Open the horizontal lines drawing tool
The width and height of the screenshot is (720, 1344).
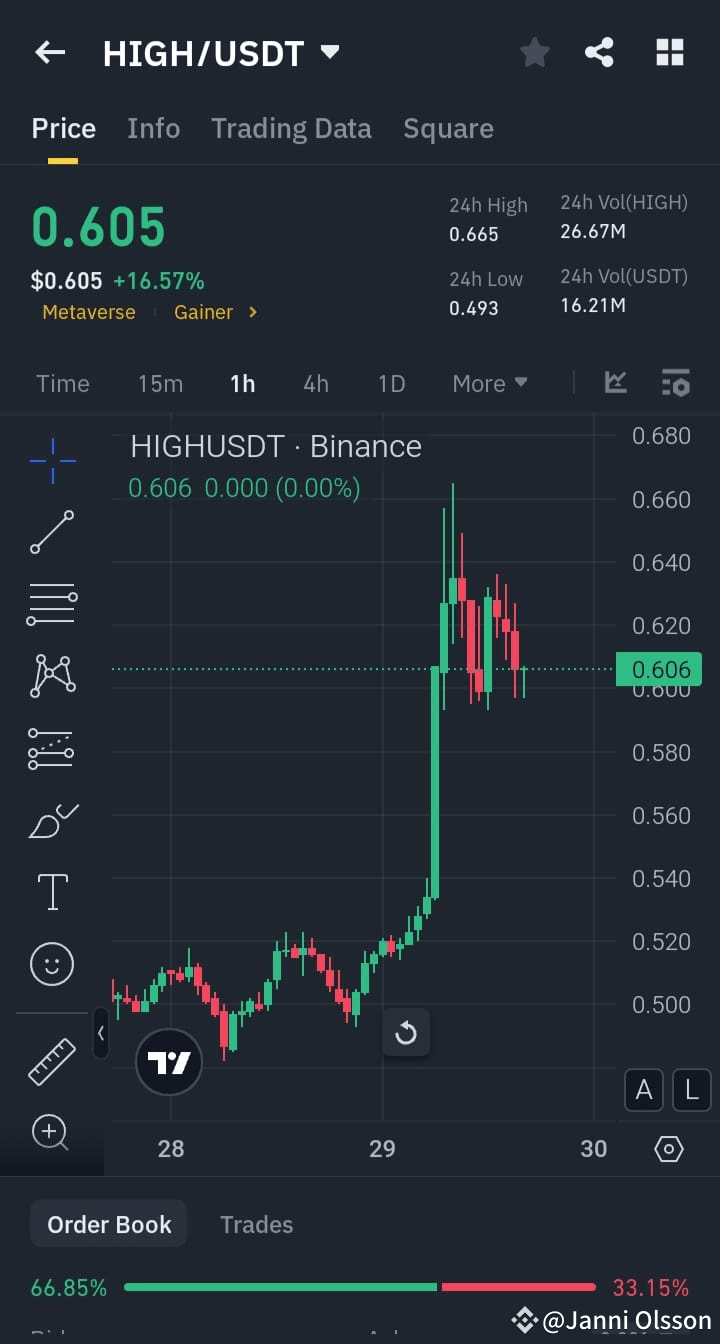[x=51, y=604]
